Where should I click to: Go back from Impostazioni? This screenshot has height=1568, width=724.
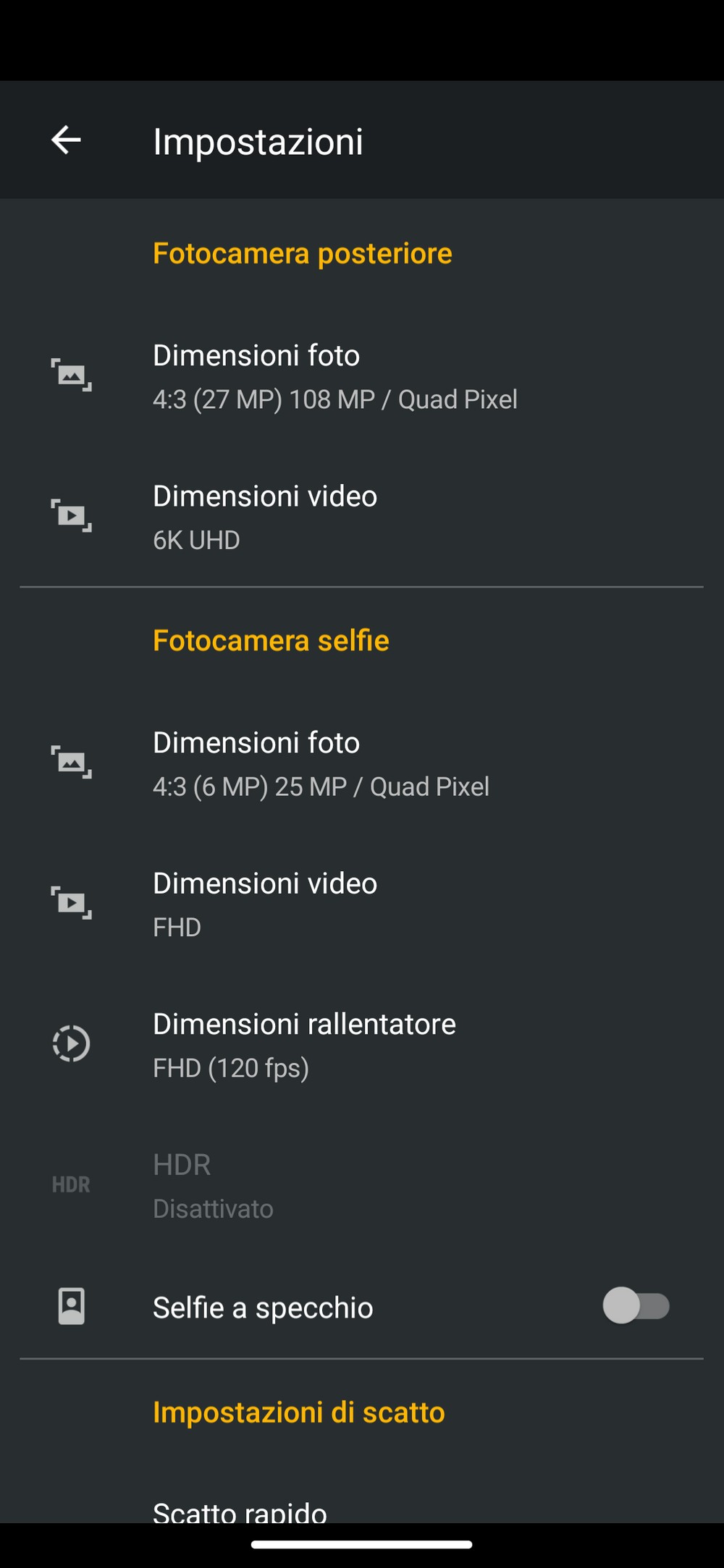(x=66, y=140)
